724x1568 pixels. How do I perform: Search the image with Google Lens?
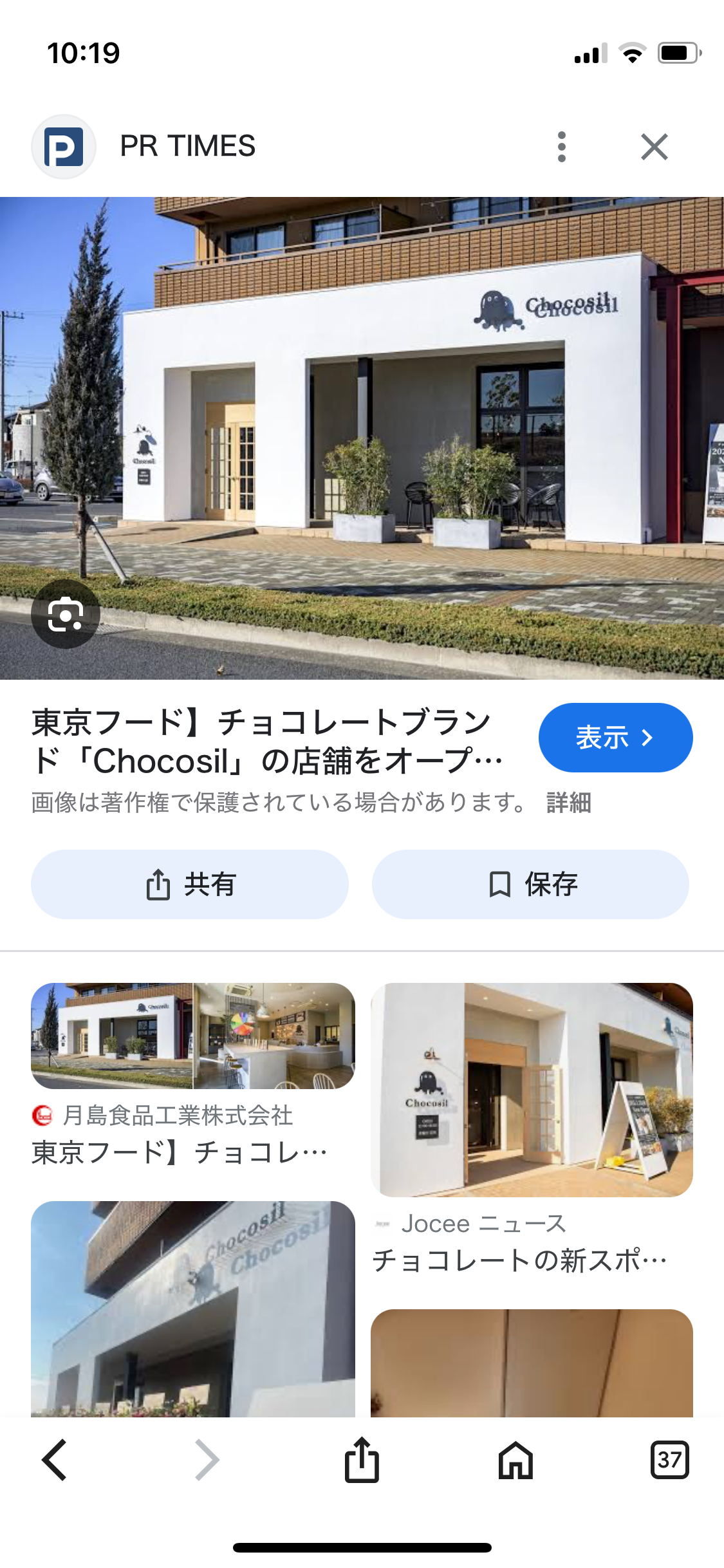pyautogui.click(x=66, y=614)
